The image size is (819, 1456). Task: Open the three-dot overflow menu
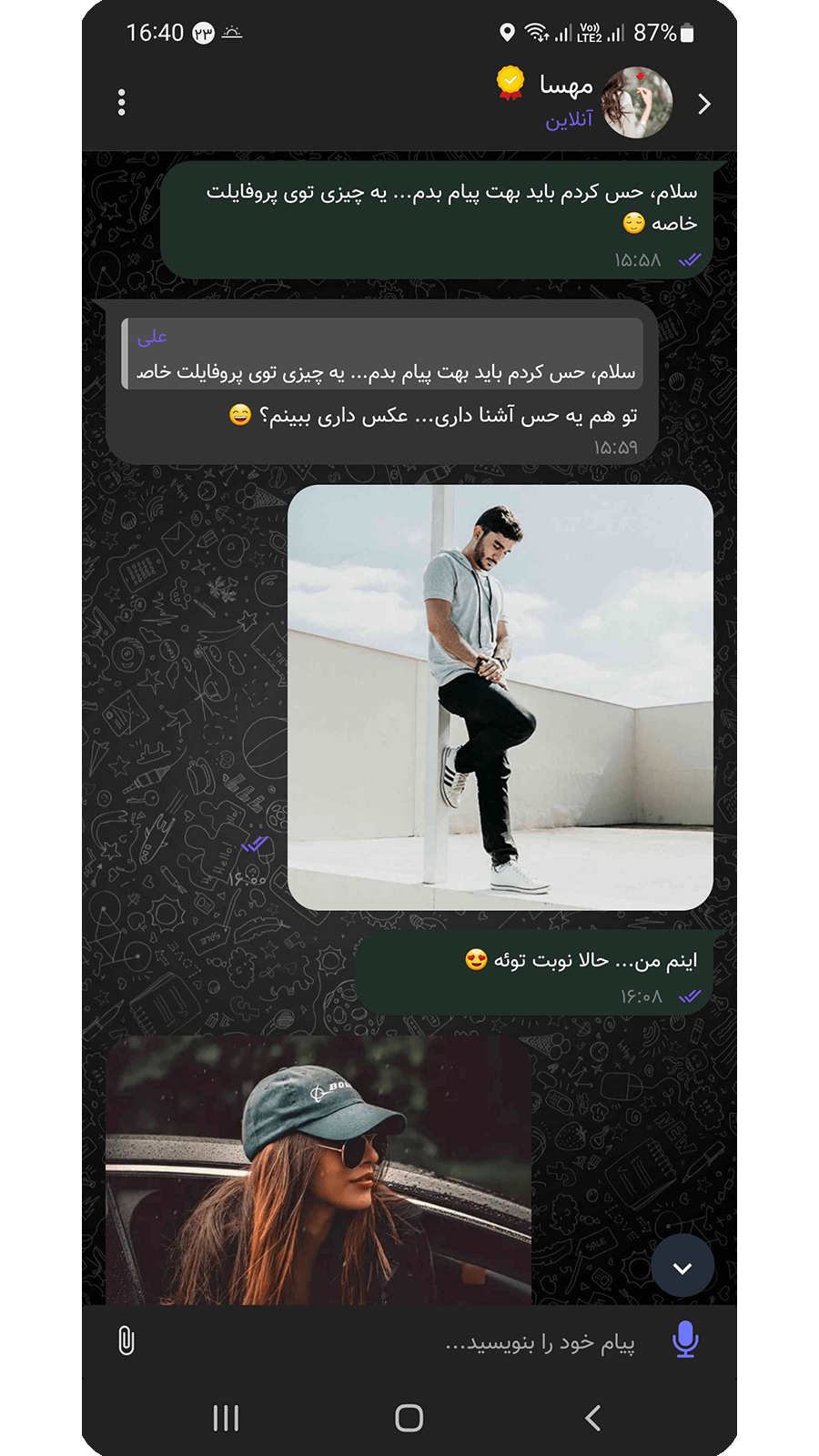coord(121,102)
